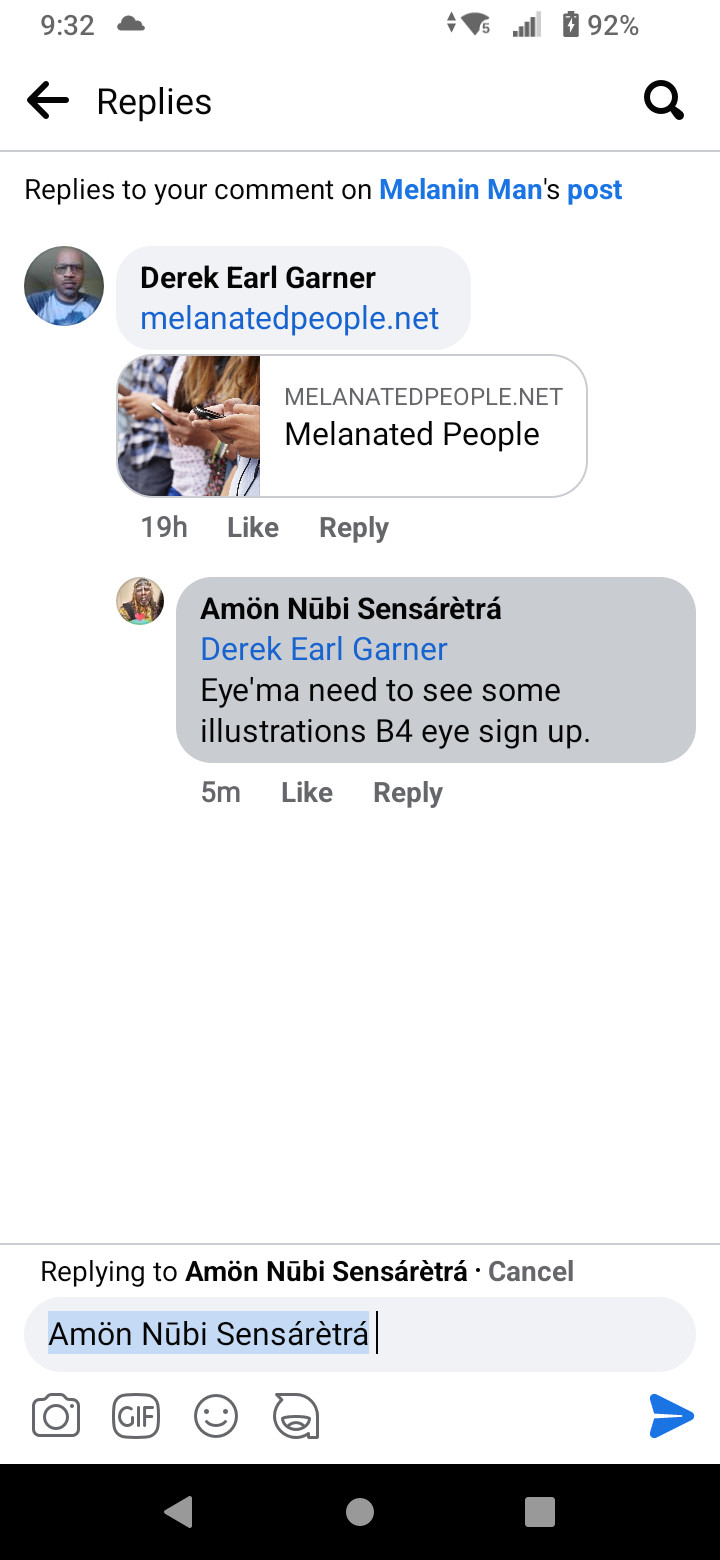The width and height of the screenshot is (720, 1560).
Task: Open Melanin Man's profile link
Action: pos(460,190)
